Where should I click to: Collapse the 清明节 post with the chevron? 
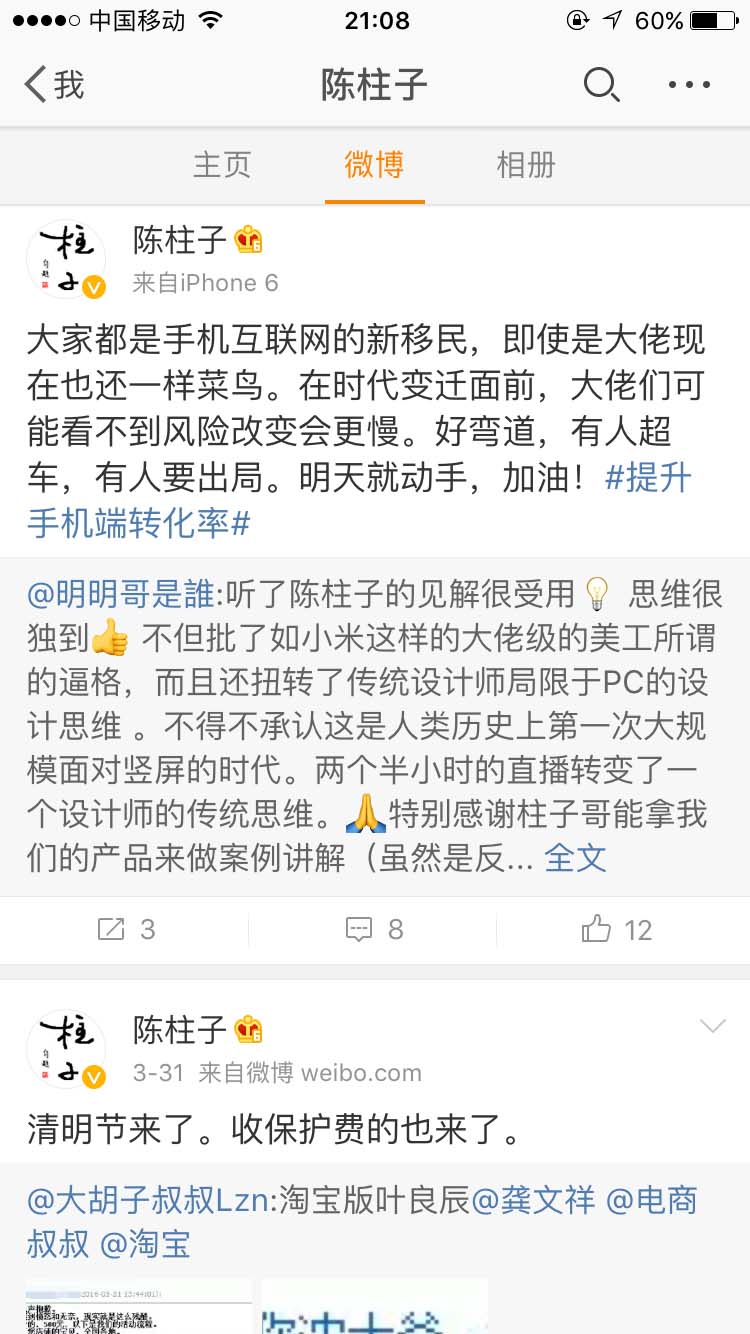coord(712,1026)
